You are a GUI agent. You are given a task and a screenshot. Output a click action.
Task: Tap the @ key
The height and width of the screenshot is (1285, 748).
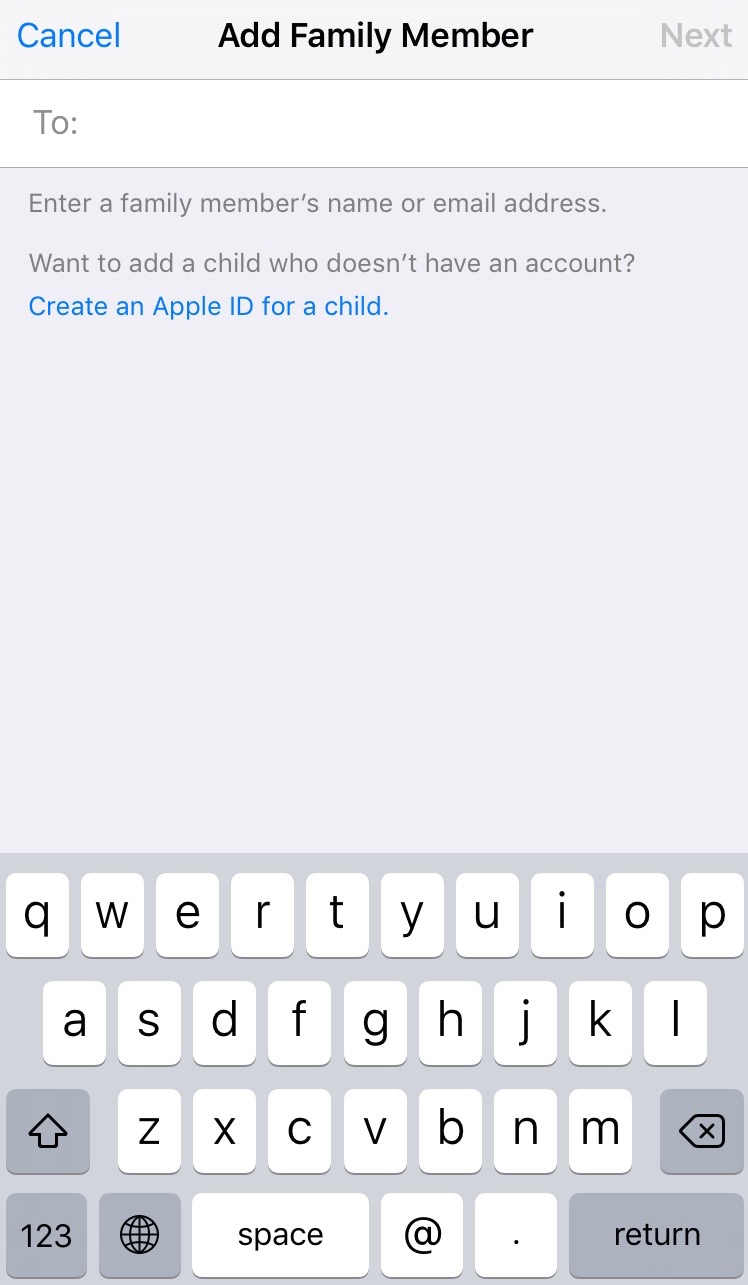click(x=423, y=1235)
